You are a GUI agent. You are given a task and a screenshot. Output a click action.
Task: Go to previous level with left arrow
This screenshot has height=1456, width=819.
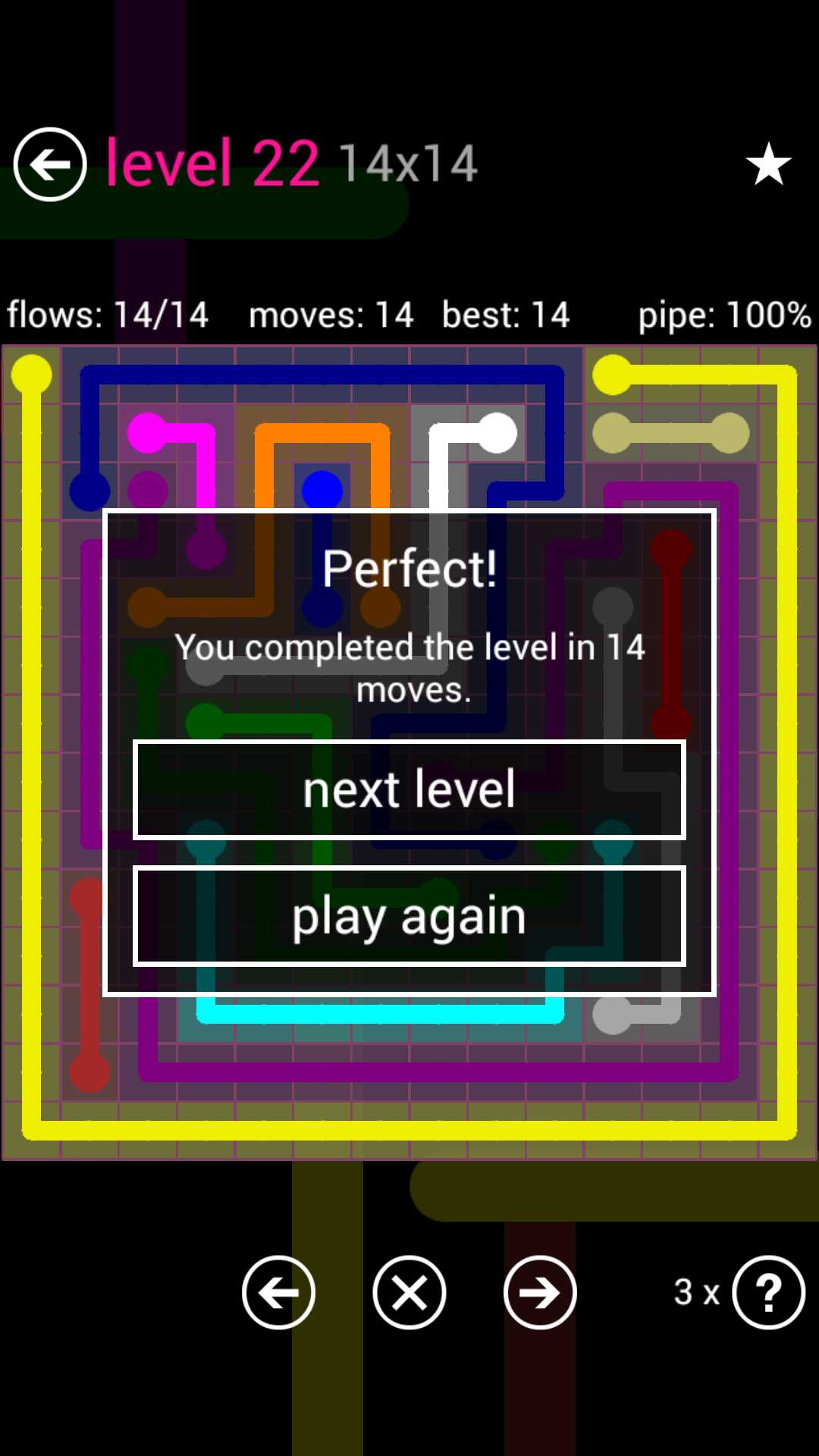tap(278, 1292)
